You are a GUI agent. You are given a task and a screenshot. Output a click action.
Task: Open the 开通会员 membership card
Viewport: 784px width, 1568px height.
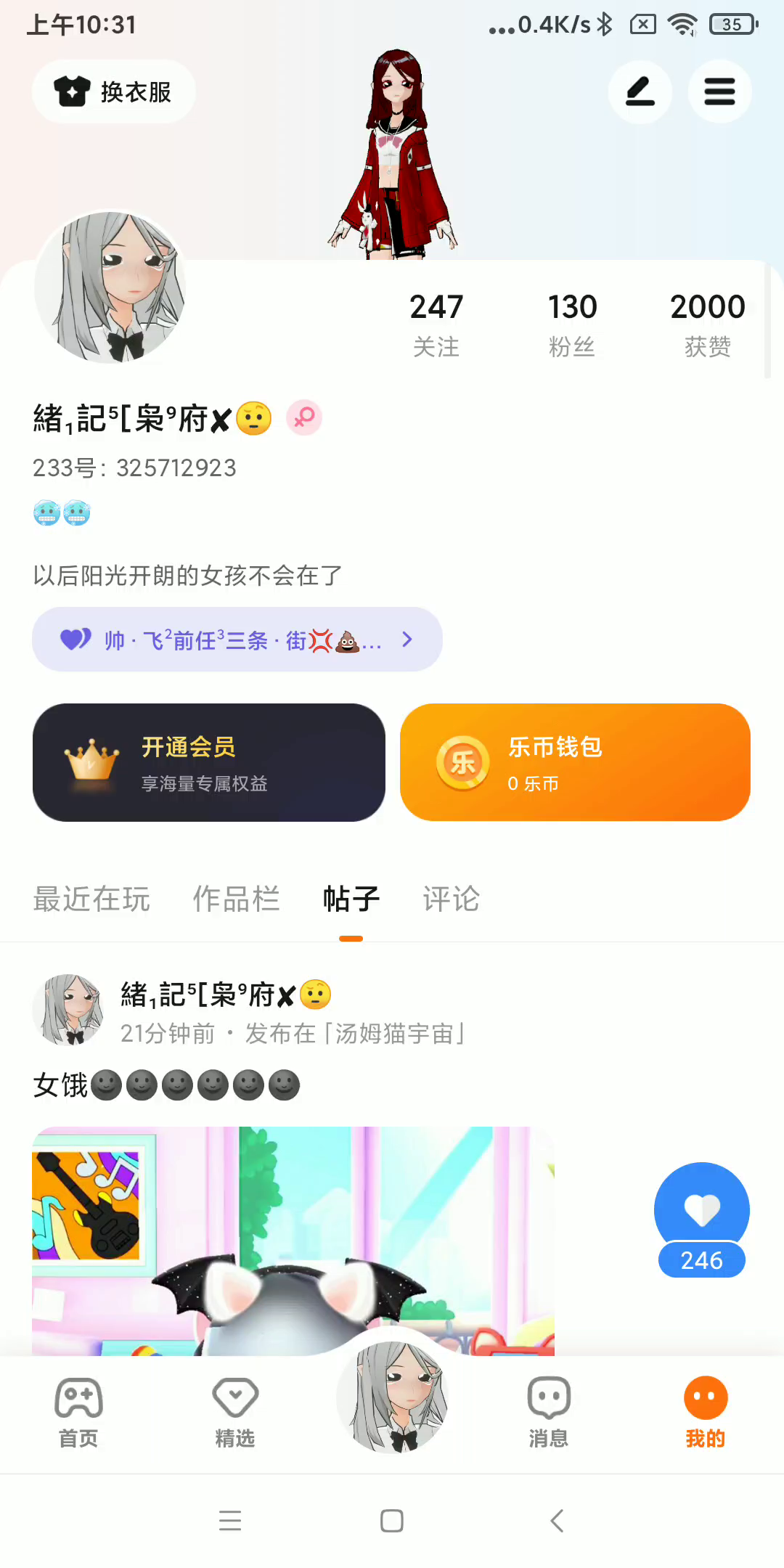click(209, 762)
